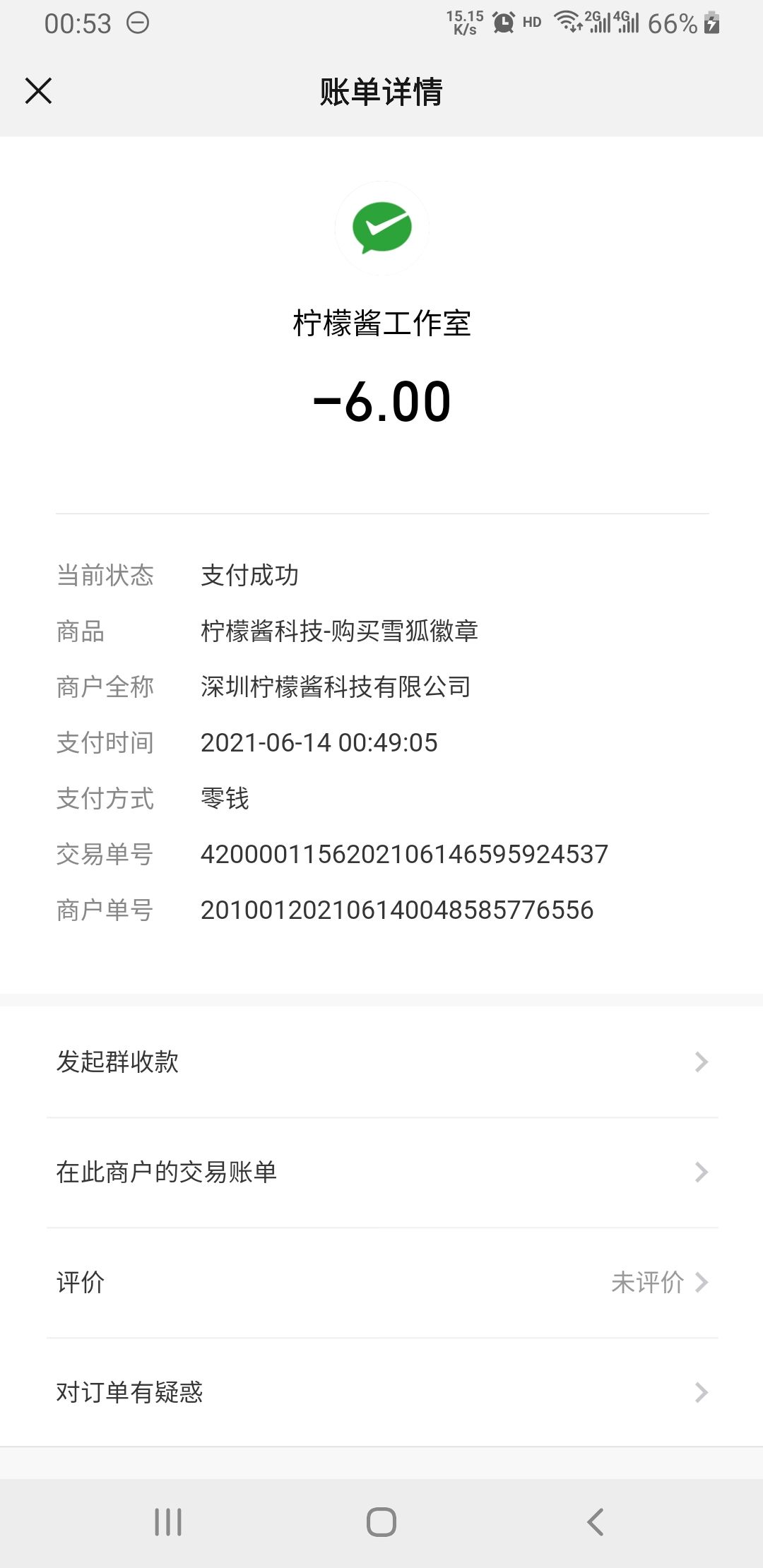The height and width of the screenshot is (1568, 763).
Task: Expand the 对订单有疑惑 section
Action: tap(381, 1393)
